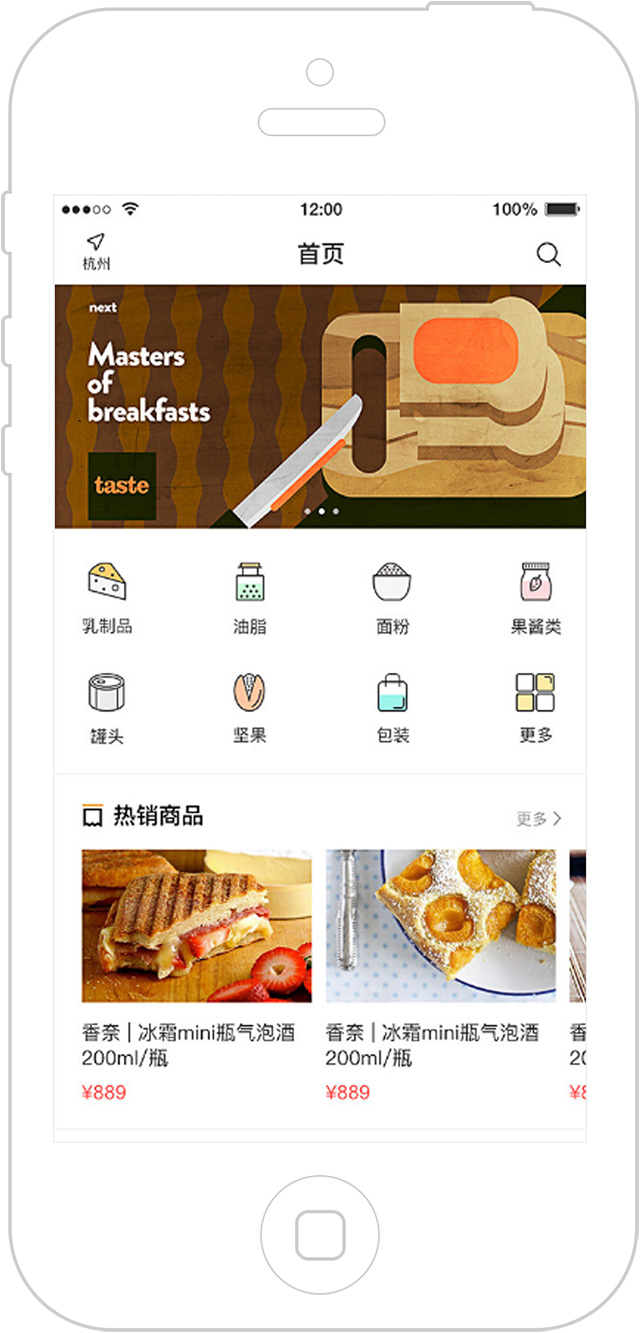This screenshot has width=640, height=1333.
Task: Open the grilled sandwich product card
Action: pos(196,976)
